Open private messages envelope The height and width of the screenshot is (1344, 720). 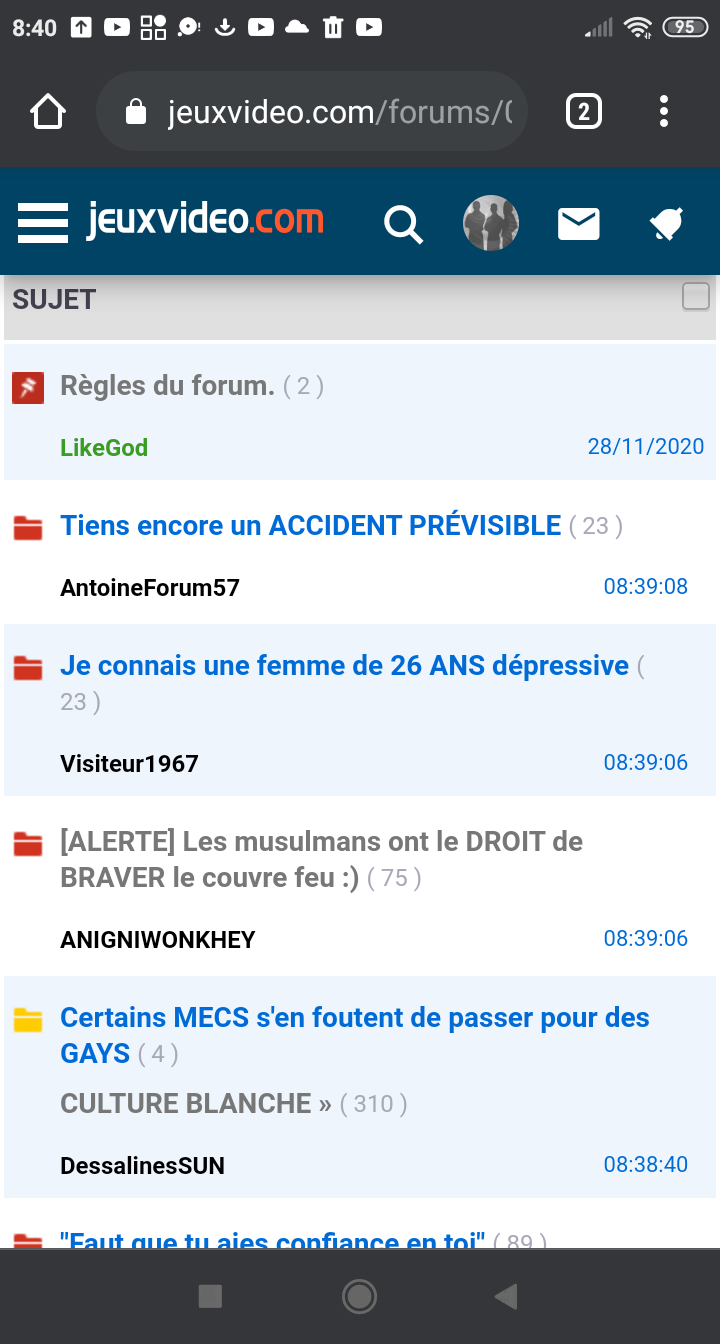point(578,224)
